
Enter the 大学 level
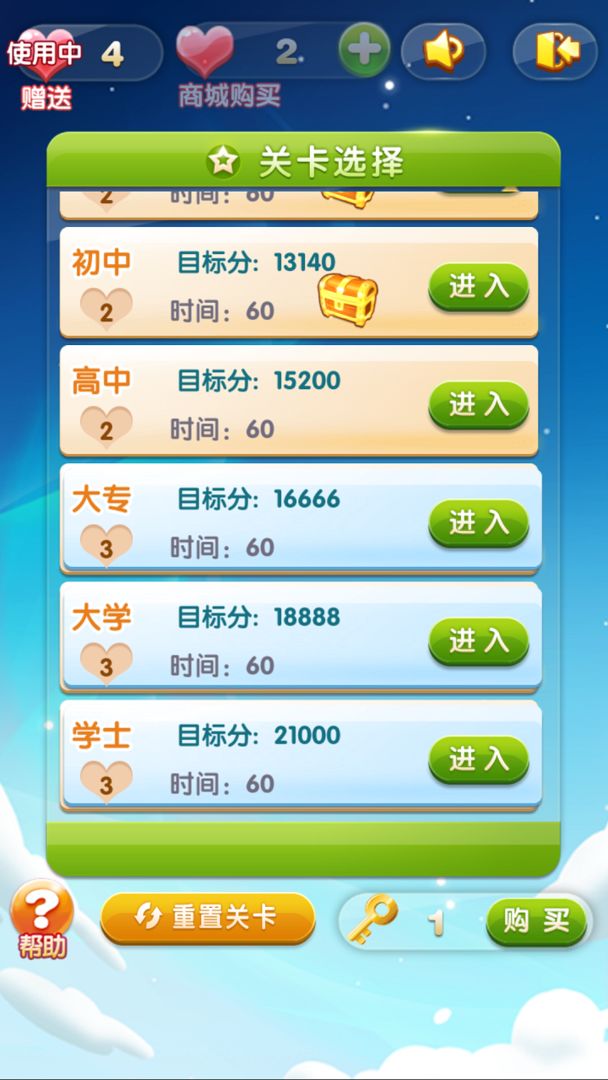click(478, 641)
